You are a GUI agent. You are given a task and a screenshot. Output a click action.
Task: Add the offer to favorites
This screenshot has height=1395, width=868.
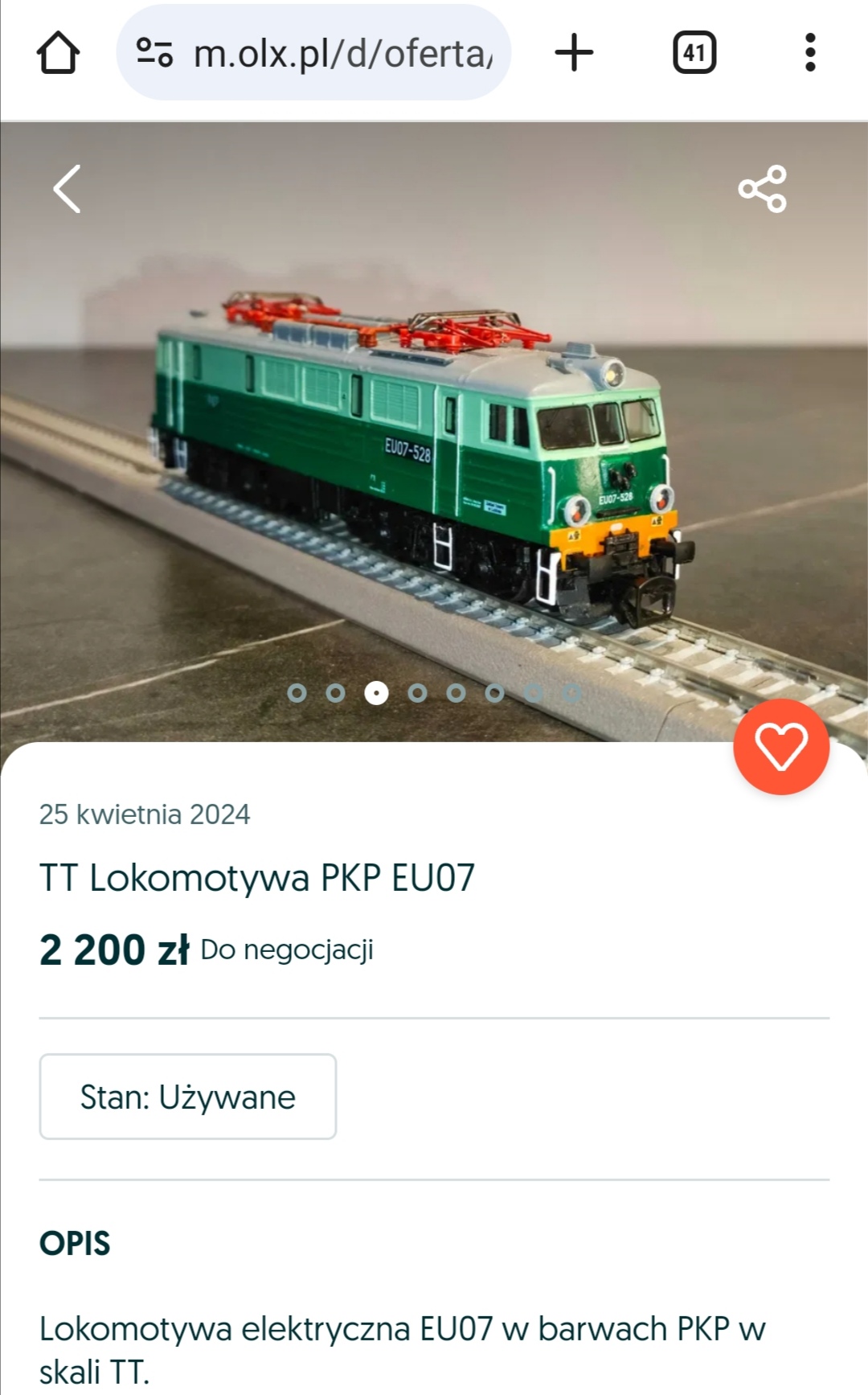780,747
